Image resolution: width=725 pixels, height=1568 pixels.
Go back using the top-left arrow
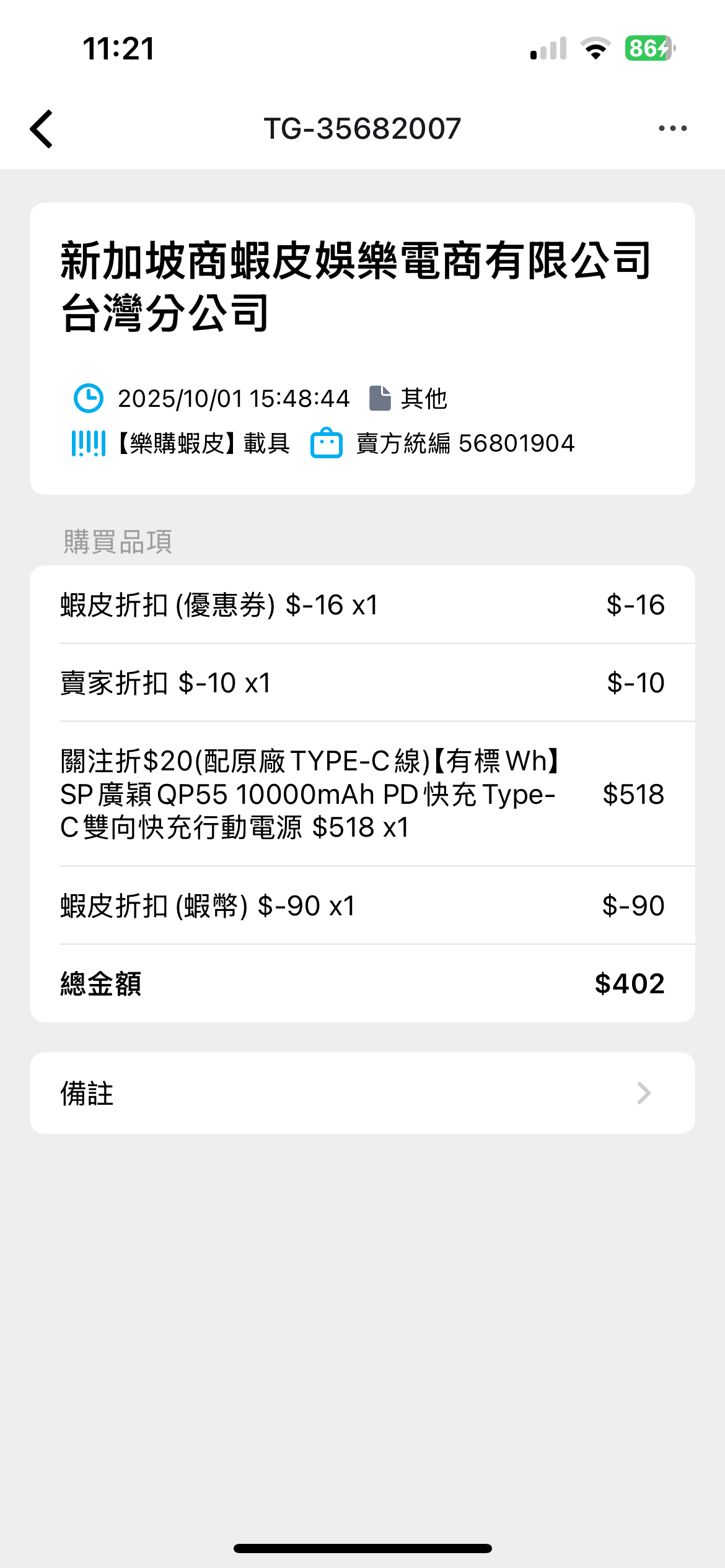(42, 129)
